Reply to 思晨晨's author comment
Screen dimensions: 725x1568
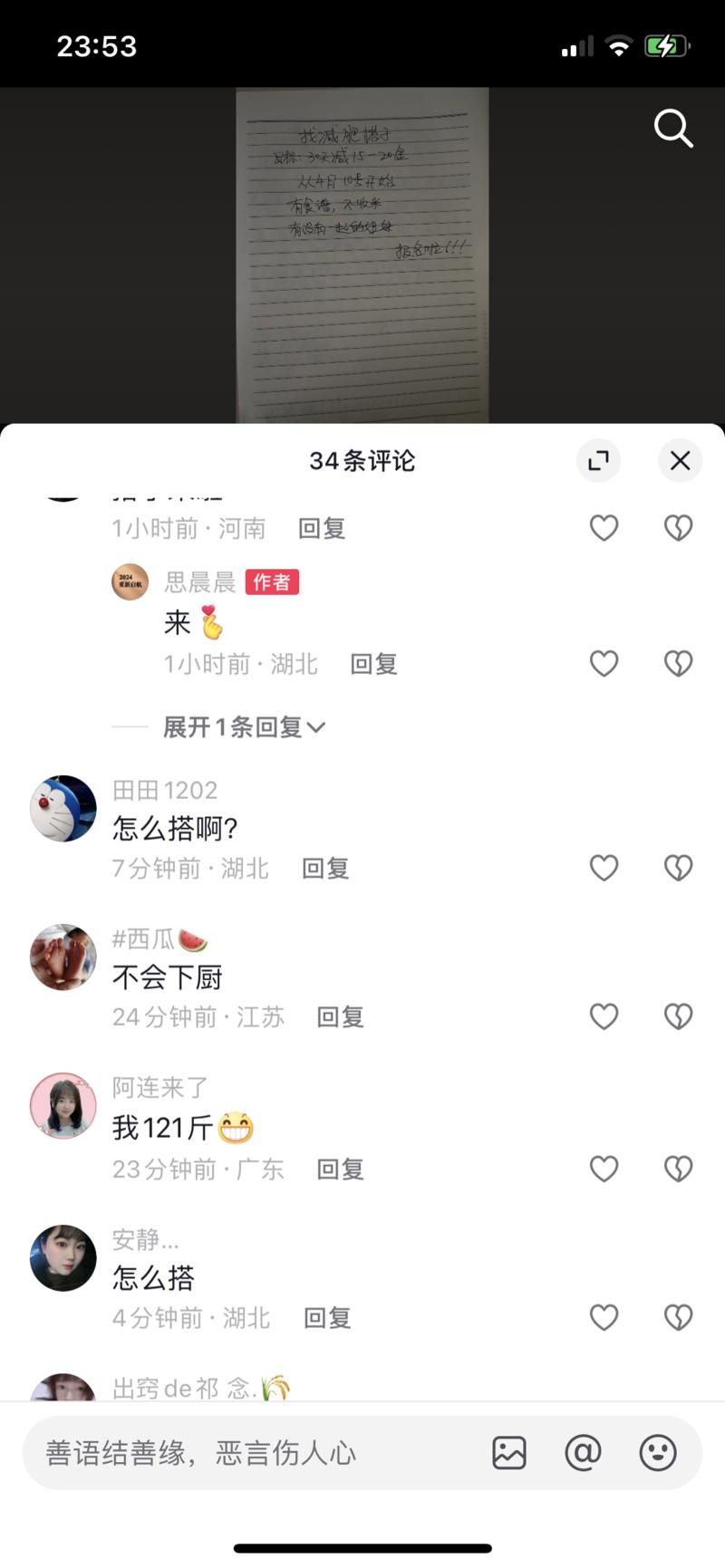pos(373,664)
